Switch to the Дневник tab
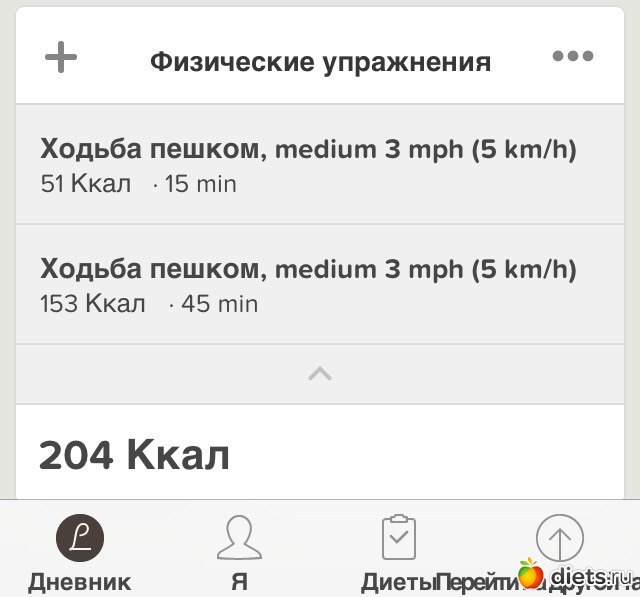640x597 pixels. [x=80, y=551]
